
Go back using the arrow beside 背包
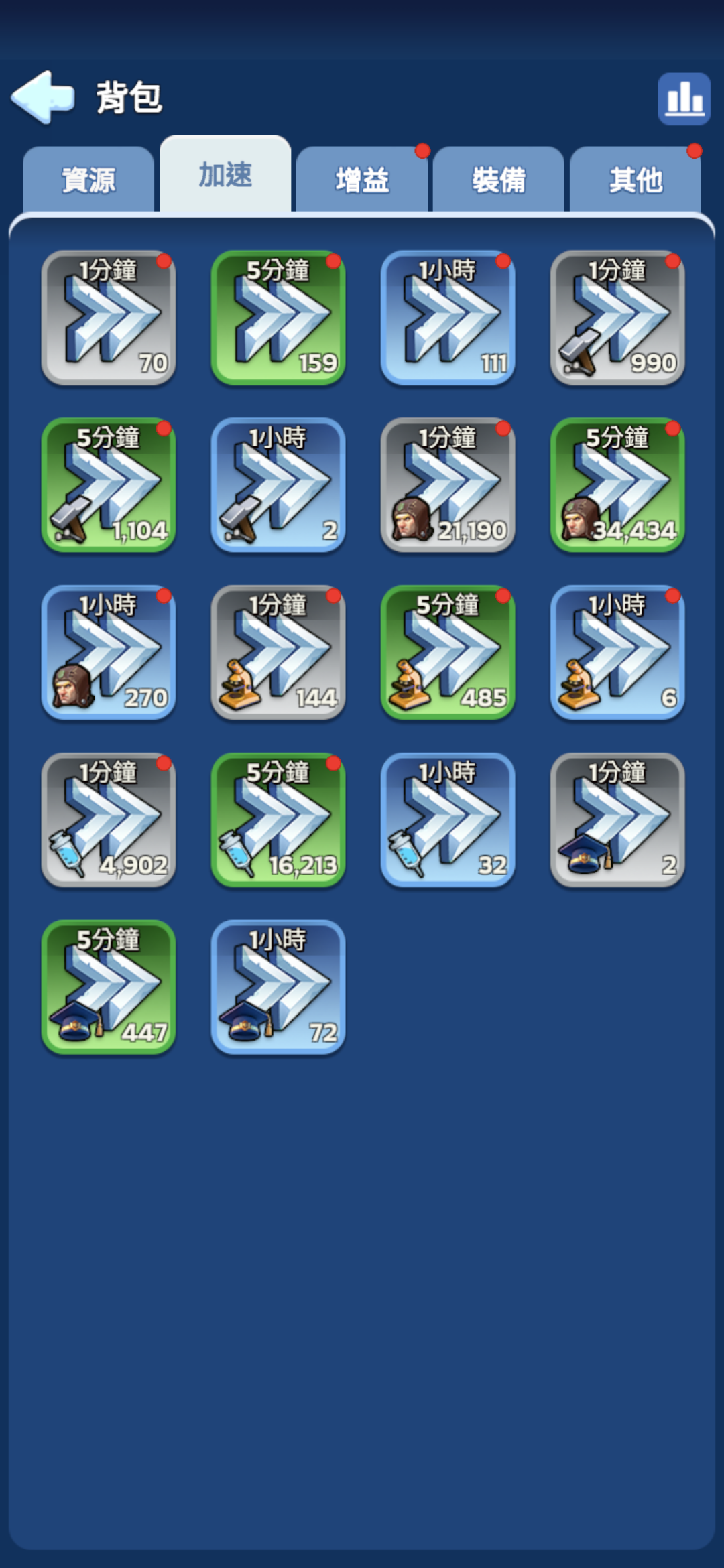tap(43, 97)
